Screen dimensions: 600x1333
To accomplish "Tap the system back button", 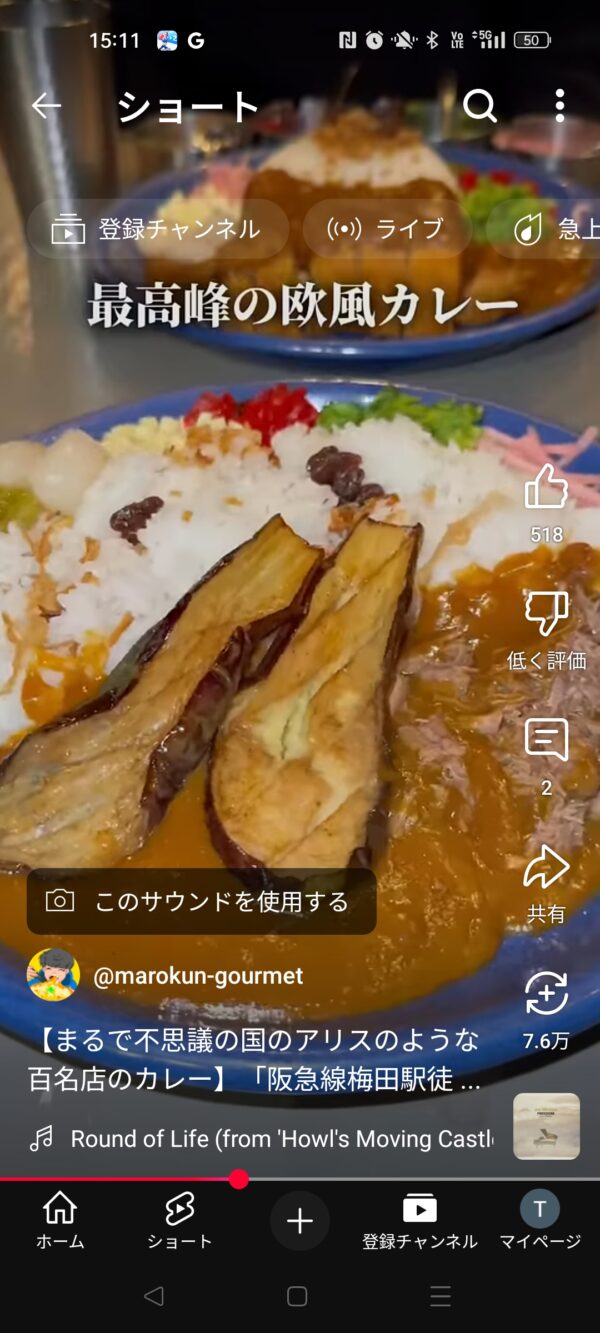I will pos(153,1297).
